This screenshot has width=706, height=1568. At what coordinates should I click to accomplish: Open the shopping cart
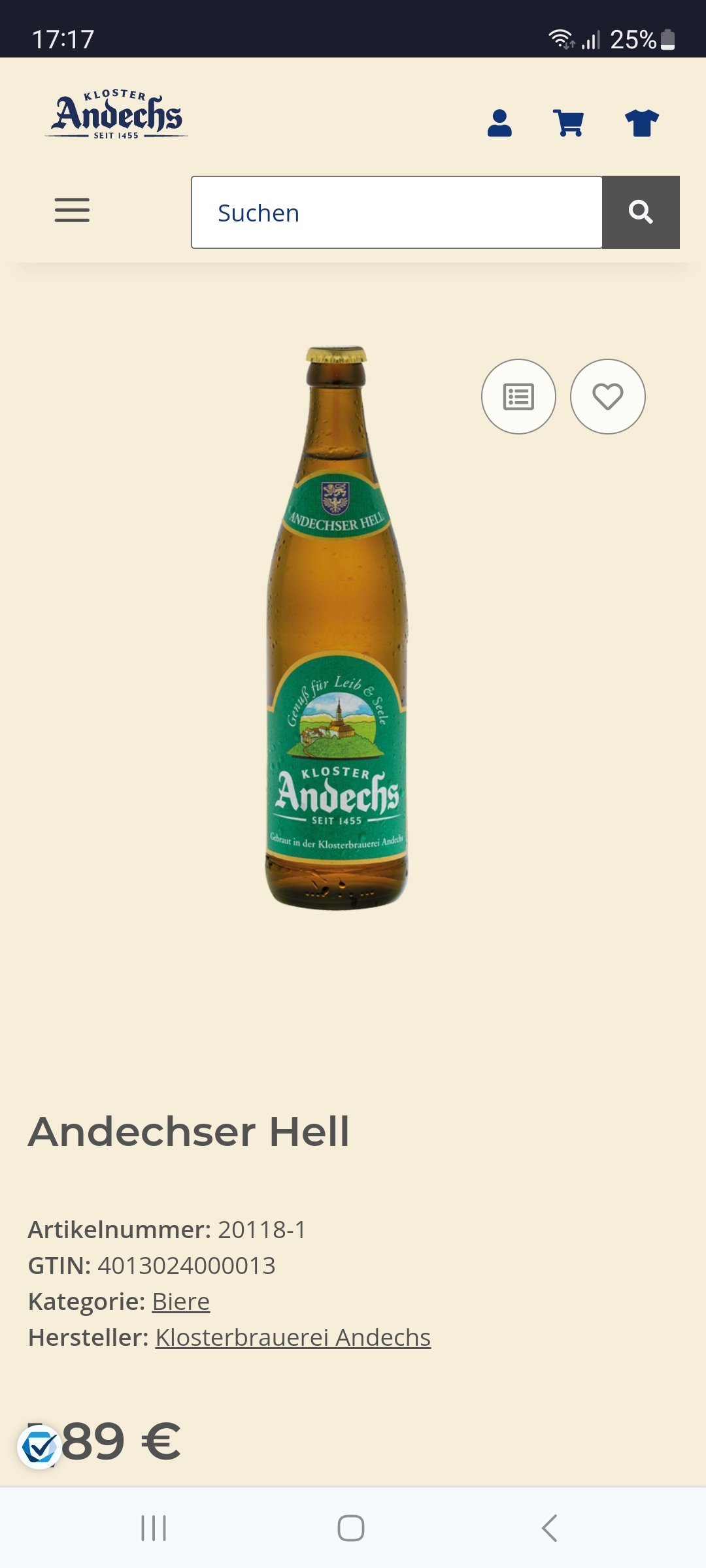[569, 123]
